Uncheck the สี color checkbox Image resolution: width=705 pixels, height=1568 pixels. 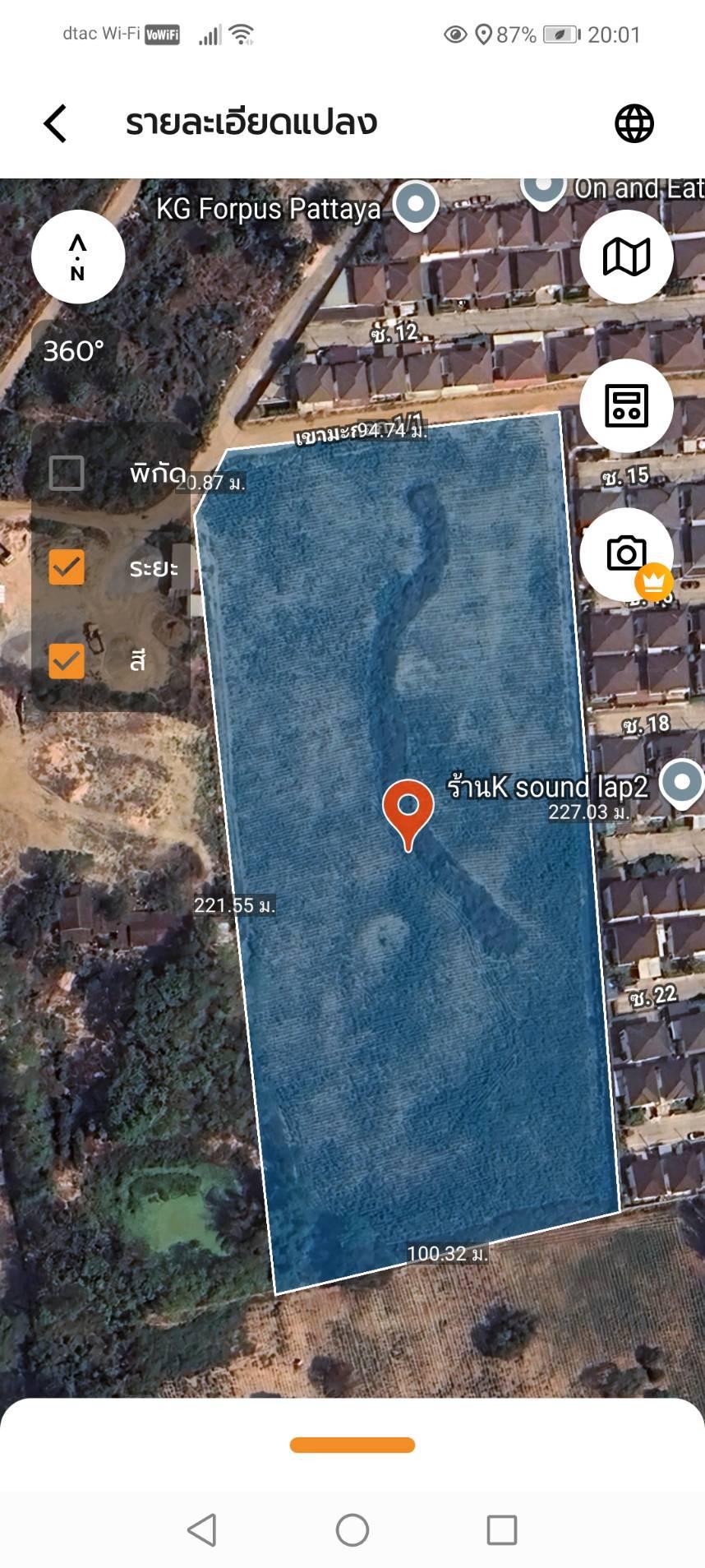click(67, 660)
